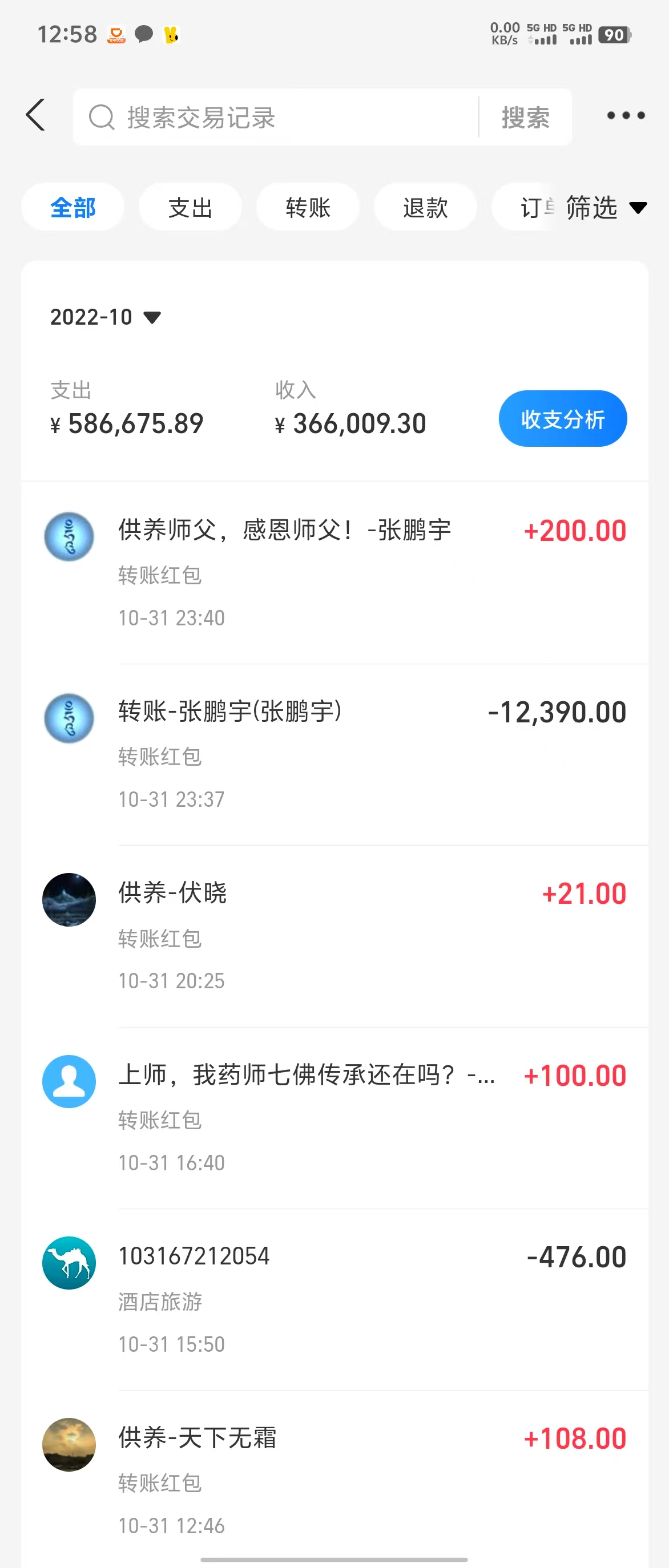The height and width of the screenshot is (1568, 669).
Task: Show 退款 records tab
Action: point(425,208)
